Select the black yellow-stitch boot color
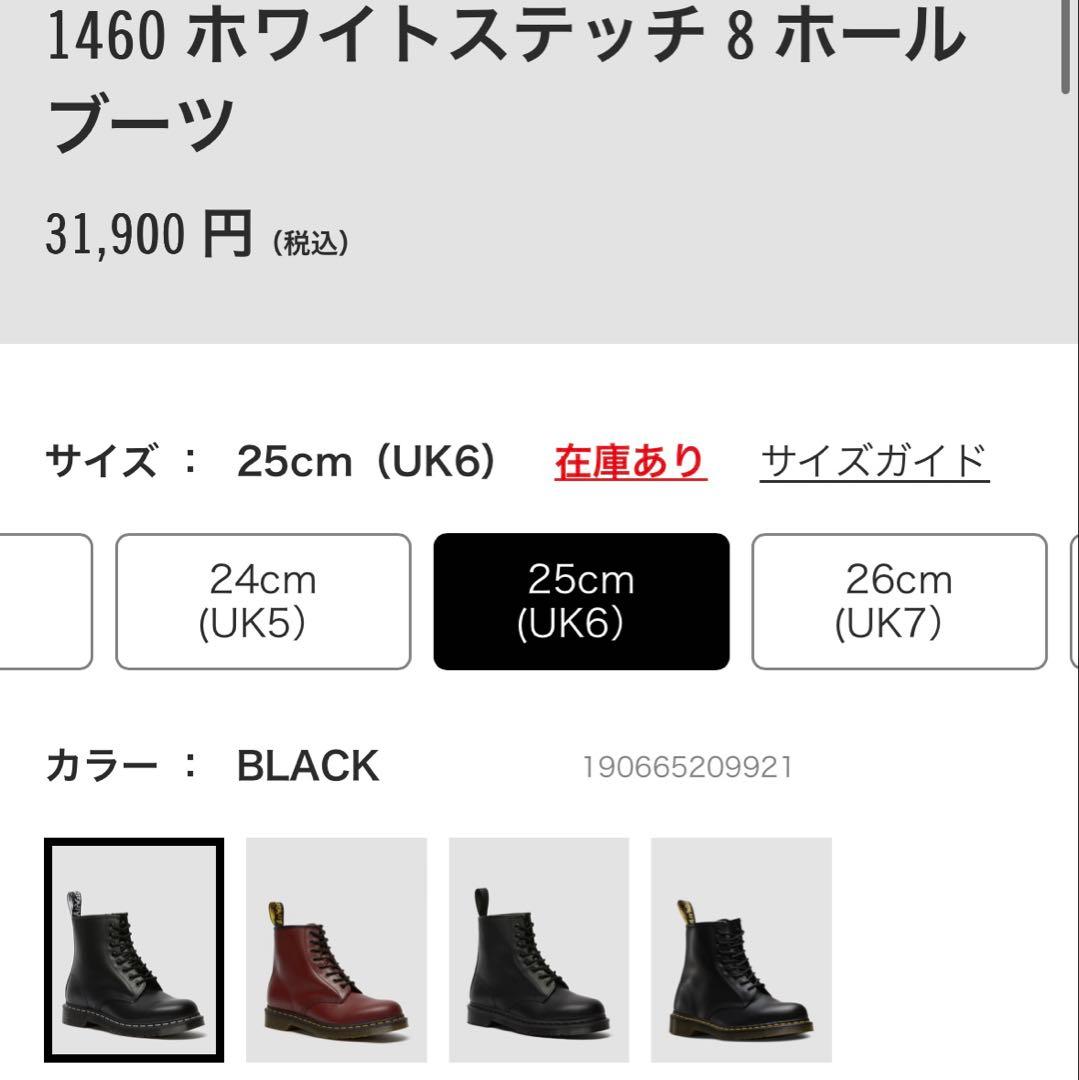 coord(741,949)
